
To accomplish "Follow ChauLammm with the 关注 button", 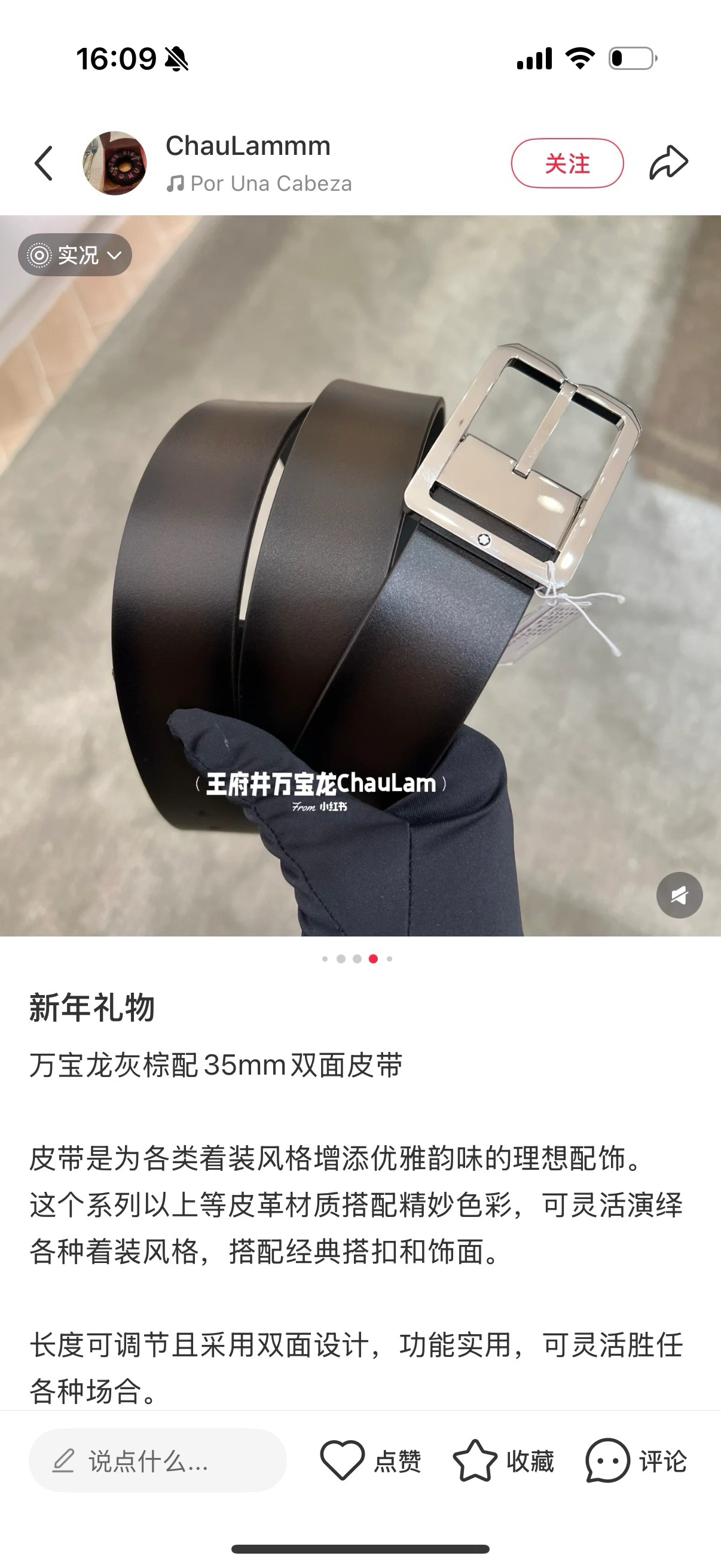I will click(x=567, y=163).
